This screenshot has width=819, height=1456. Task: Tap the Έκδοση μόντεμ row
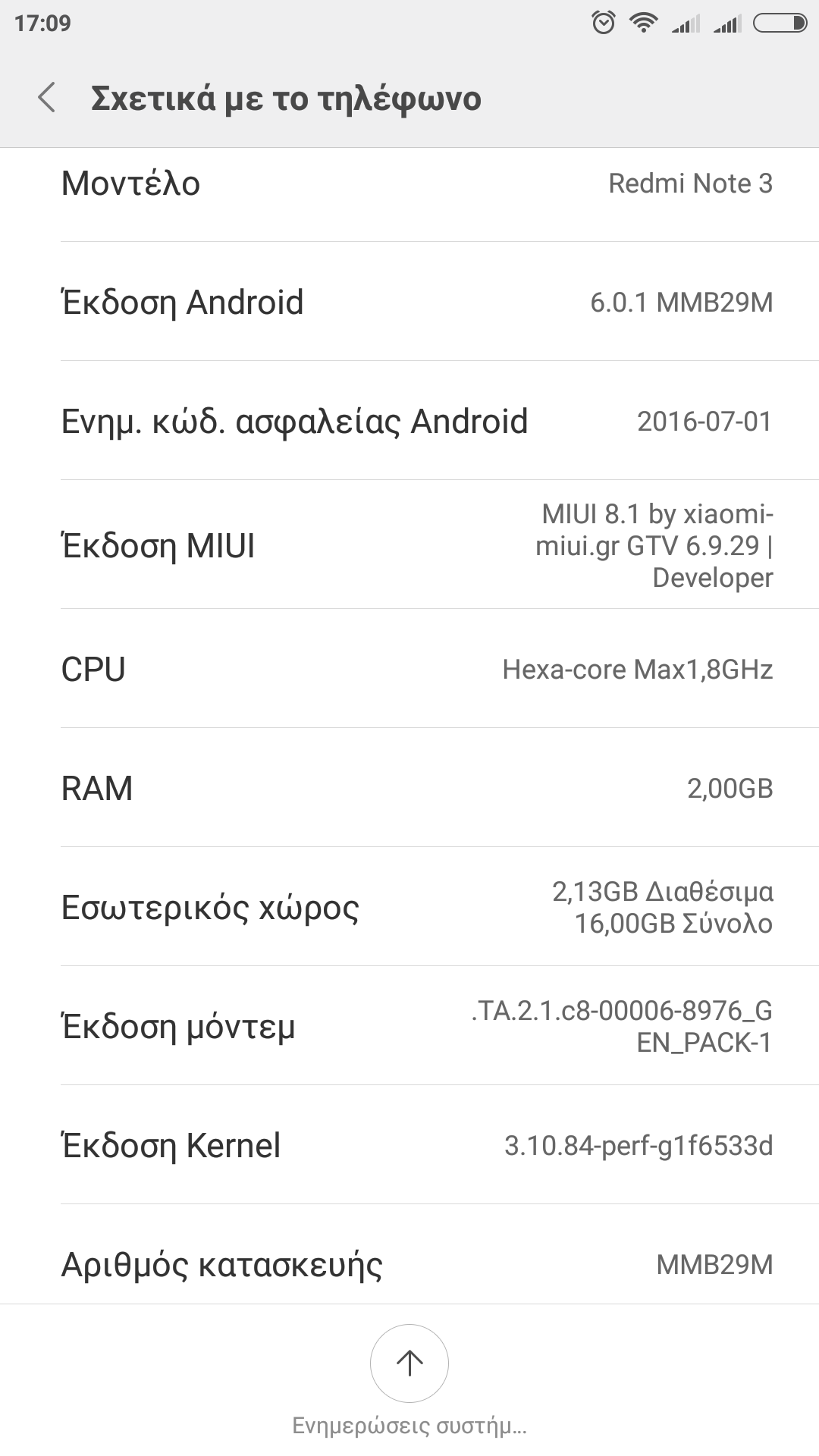coord(409,1026)
